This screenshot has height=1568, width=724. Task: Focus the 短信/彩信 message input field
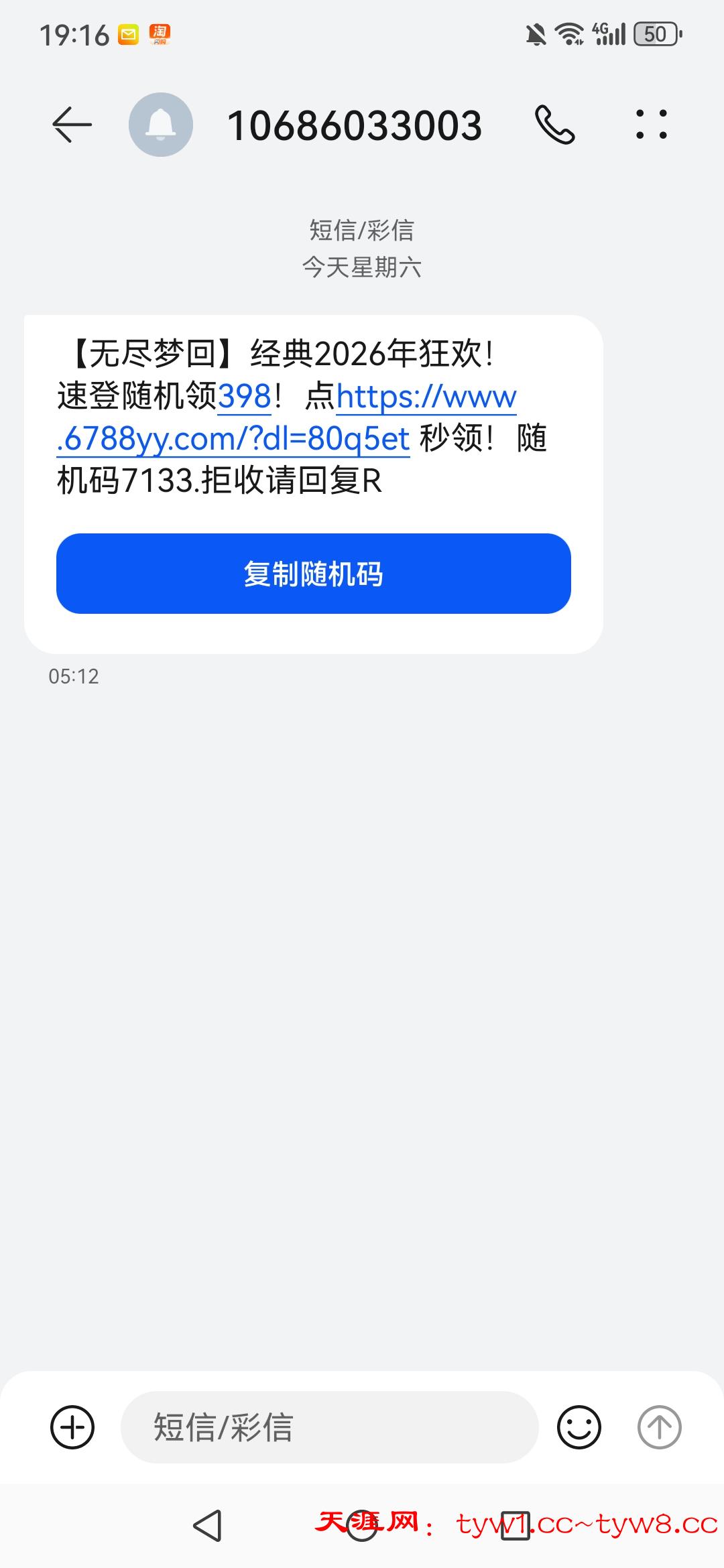coord(328,1427)
